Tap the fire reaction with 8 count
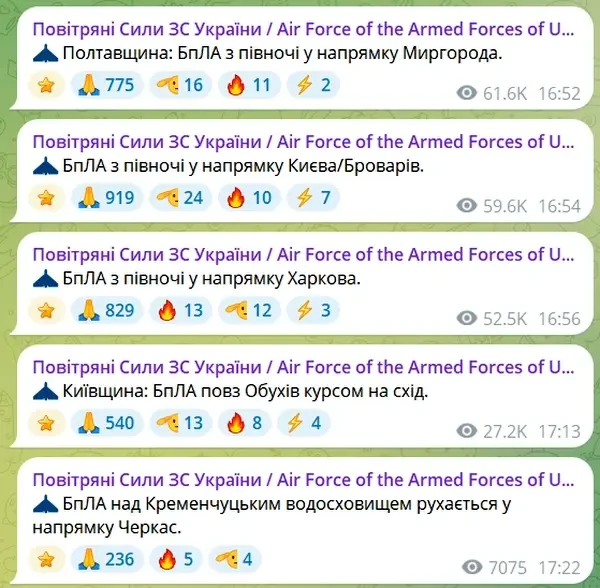This screenshot has width=600, height=588. click(246, 423)
